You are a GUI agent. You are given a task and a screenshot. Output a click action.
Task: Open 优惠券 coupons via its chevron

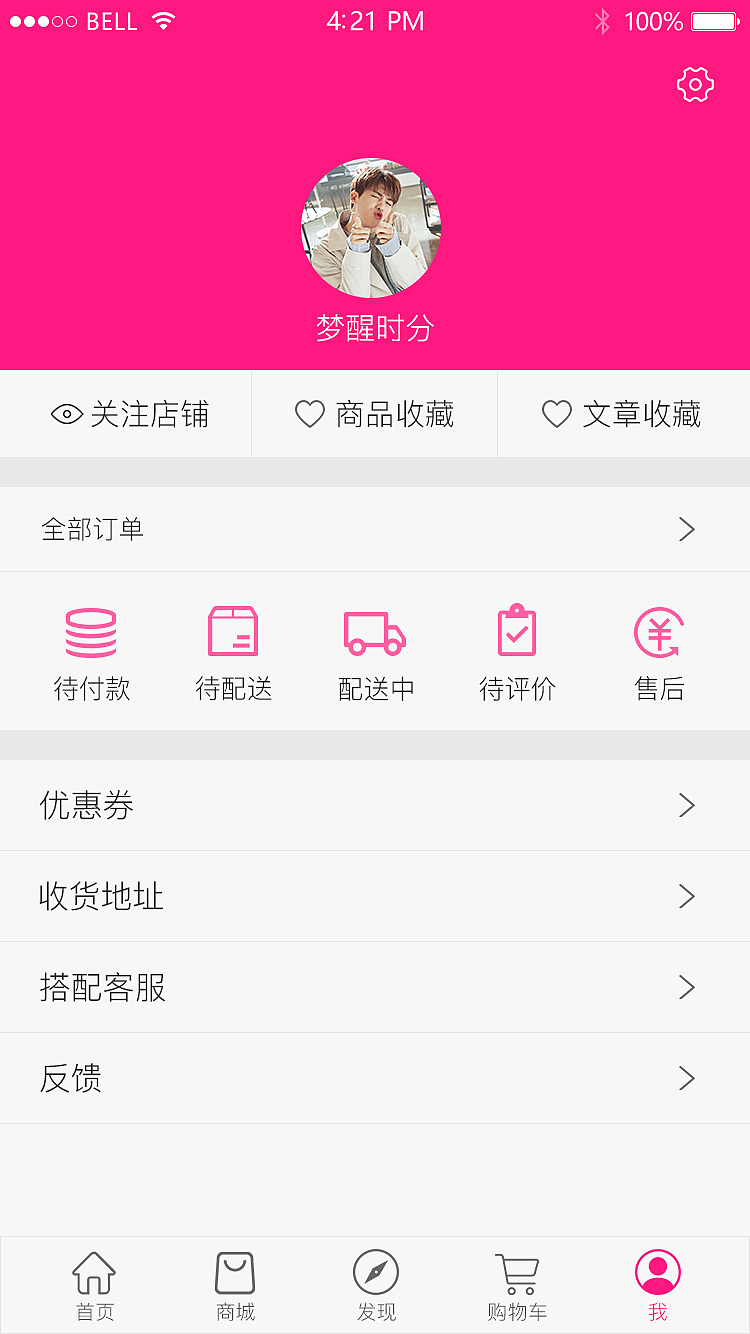[x=686, y=805]
